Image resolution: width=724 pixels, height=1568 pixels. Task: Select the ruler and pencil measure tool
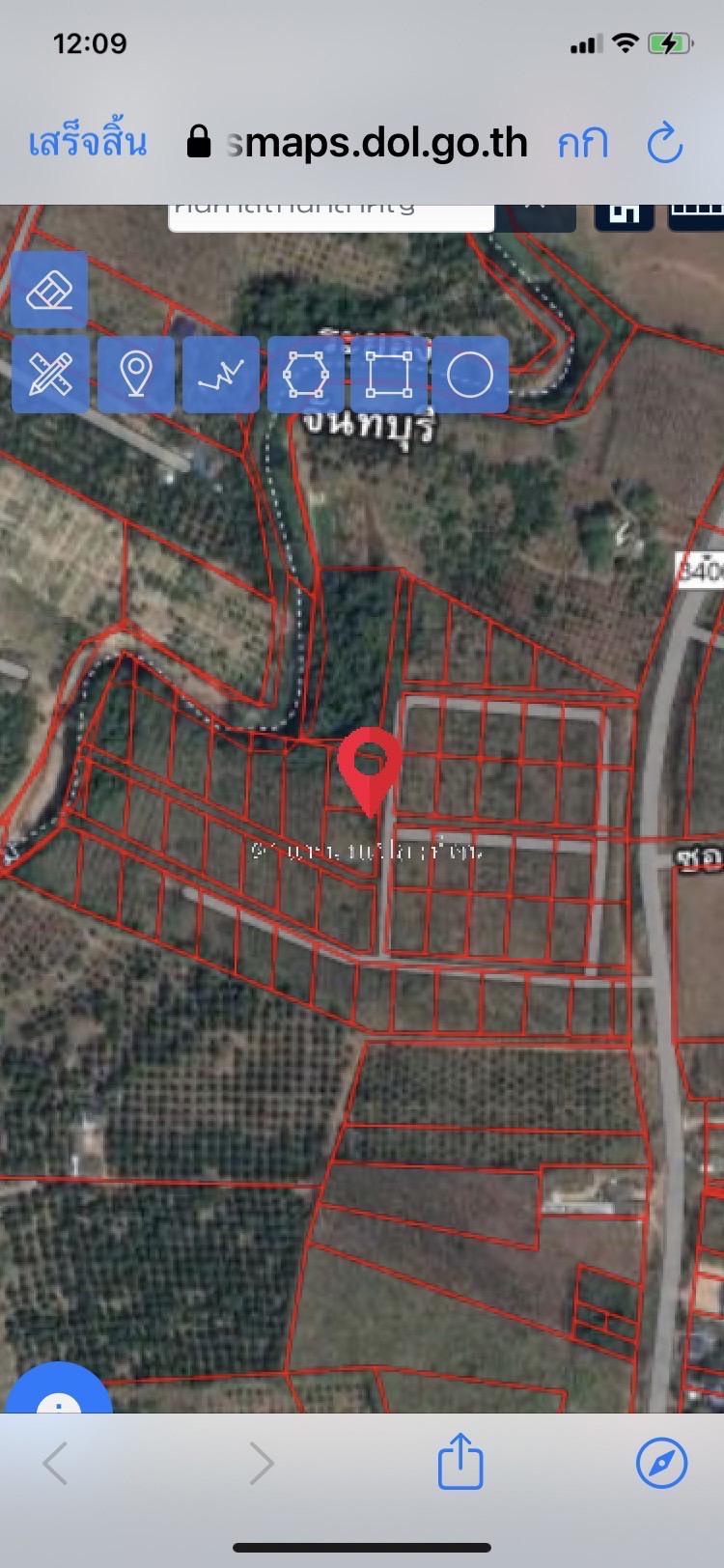[x=50, y=375]
